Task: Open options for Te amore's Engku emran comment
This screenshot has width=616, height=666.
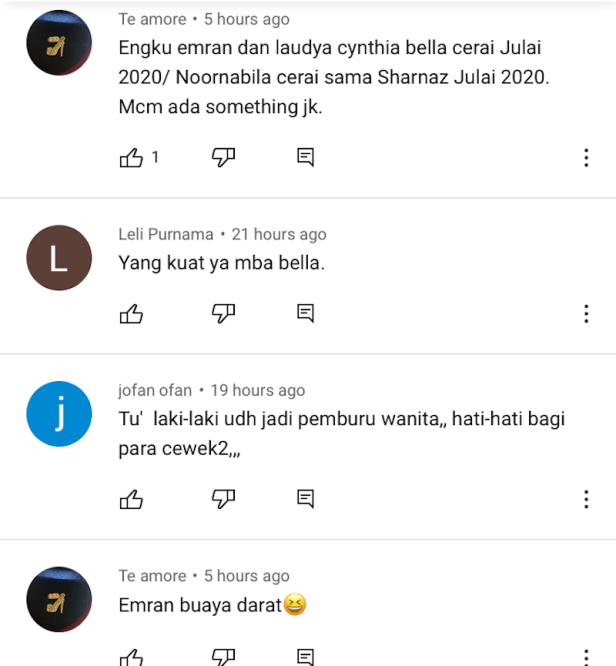Action: point(586,158)
